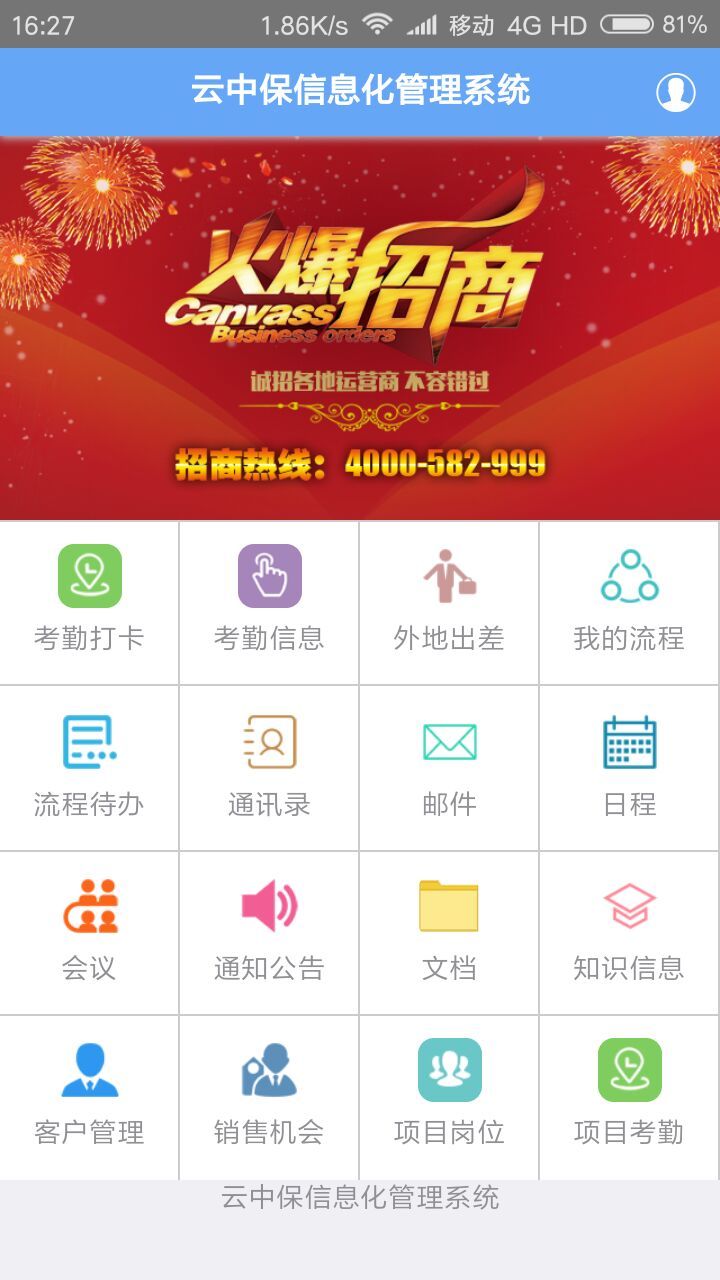
Task: Open the user profile icon
Action: [676, 92]
